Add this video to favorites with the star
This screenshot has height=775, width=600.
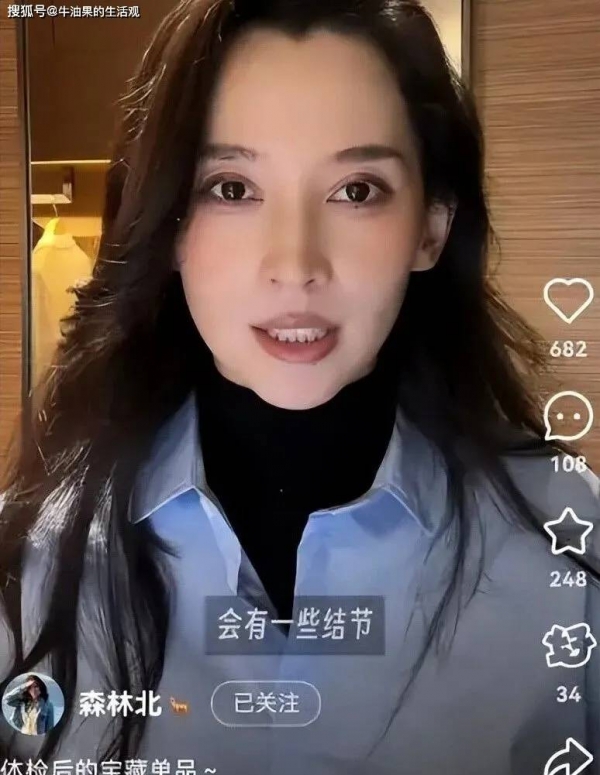pos(568,533)
